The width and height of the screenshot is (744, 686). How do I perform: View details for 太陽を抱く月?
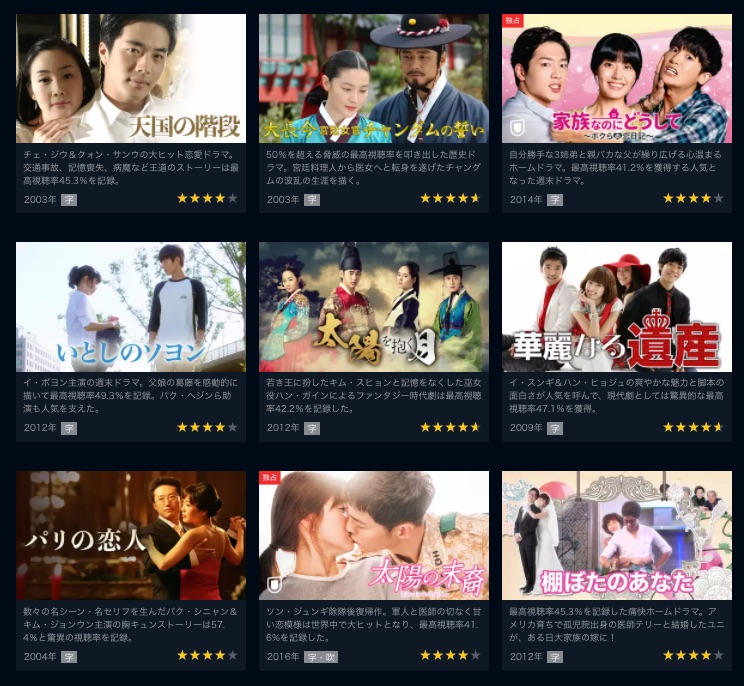pyautogui.click(x=373, y=307)
